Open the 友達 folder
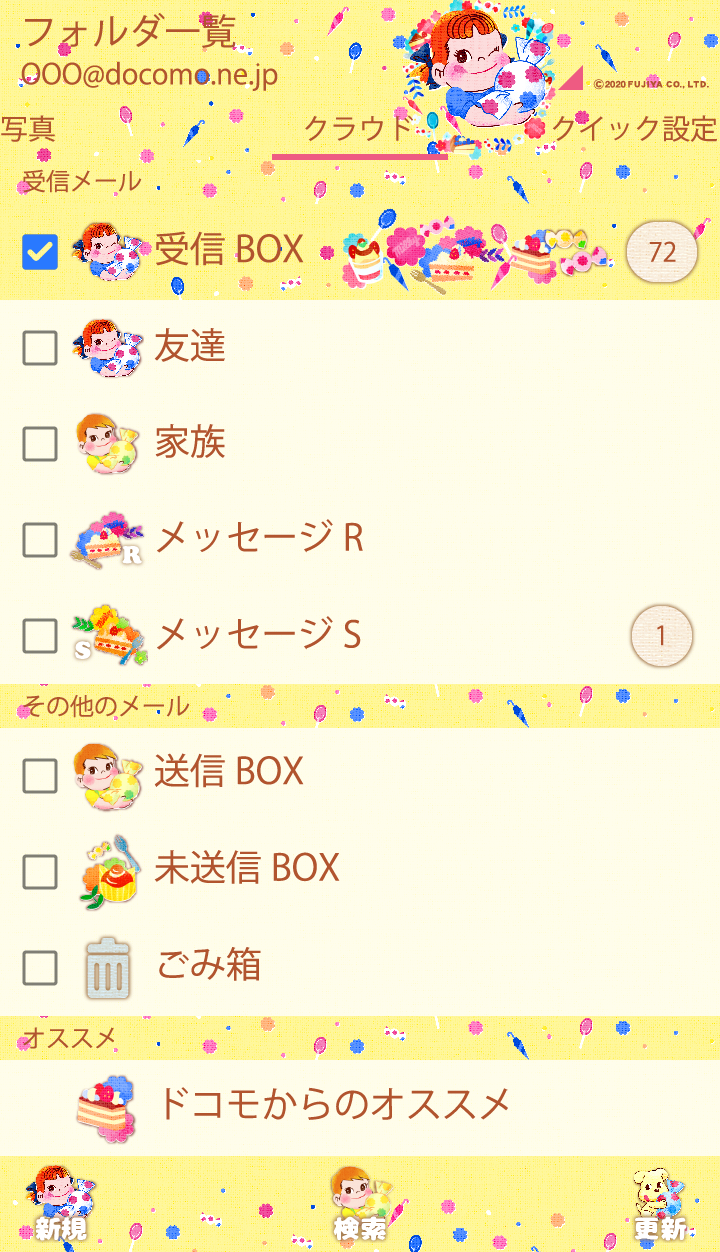 (190, 347)
